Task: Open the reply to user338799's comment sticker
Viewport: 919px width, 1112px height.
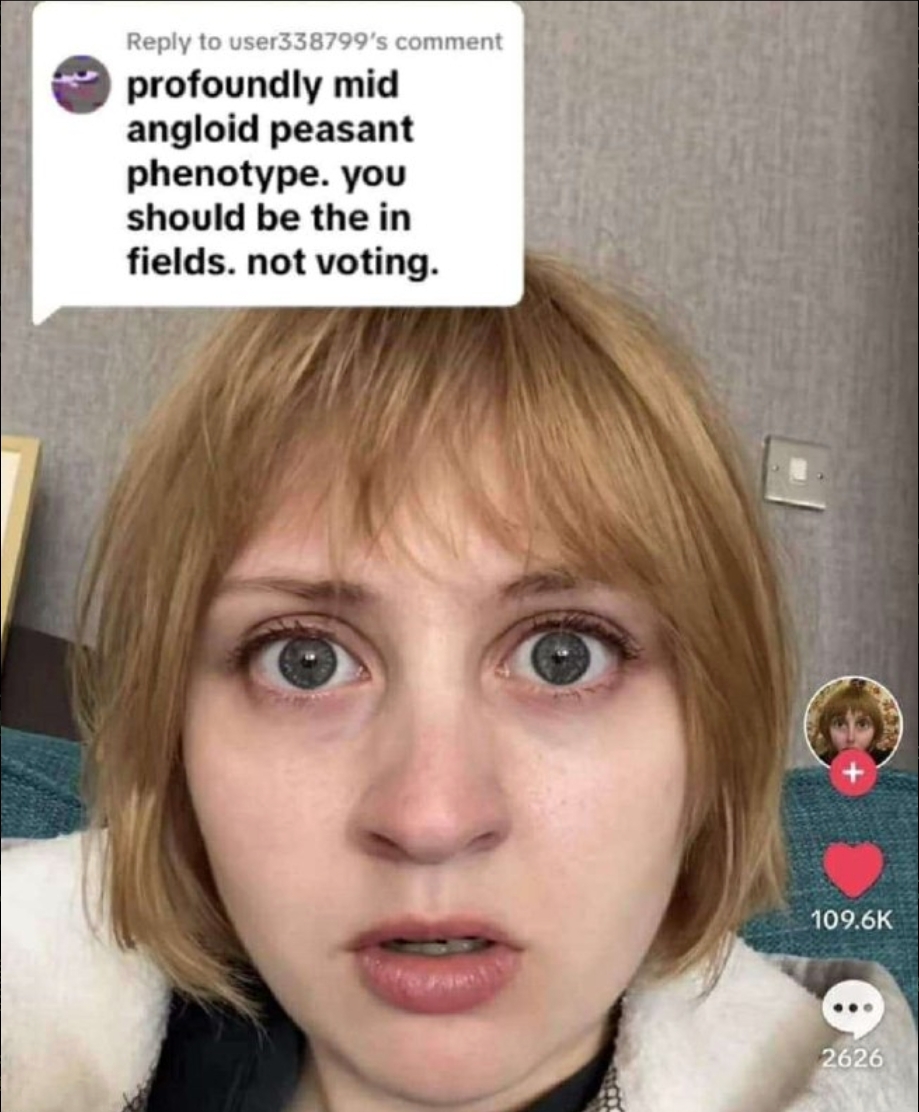Action: pos(280,160)
